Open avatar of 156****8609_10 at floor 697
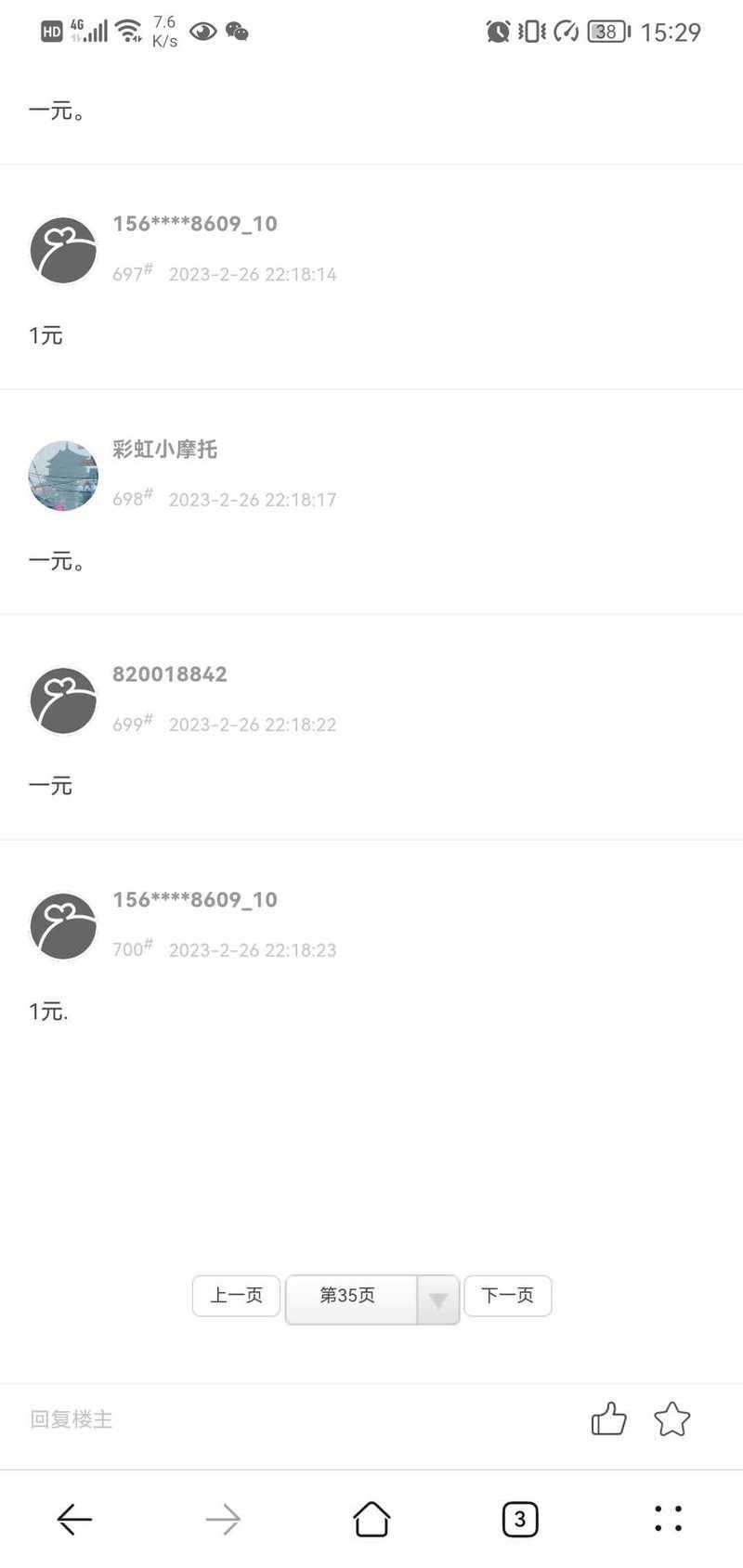 pos(63,251)
